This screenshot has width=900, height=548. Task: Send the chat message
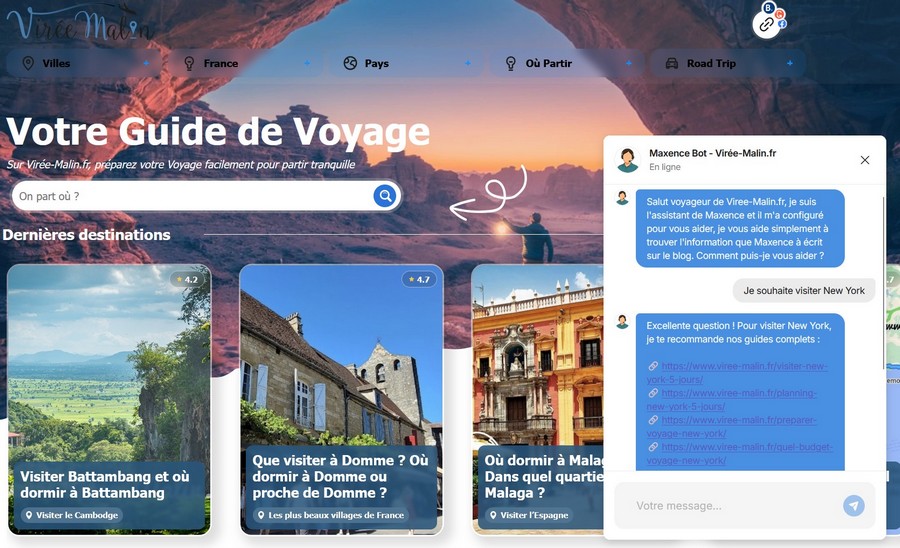[x=853, y=506]
